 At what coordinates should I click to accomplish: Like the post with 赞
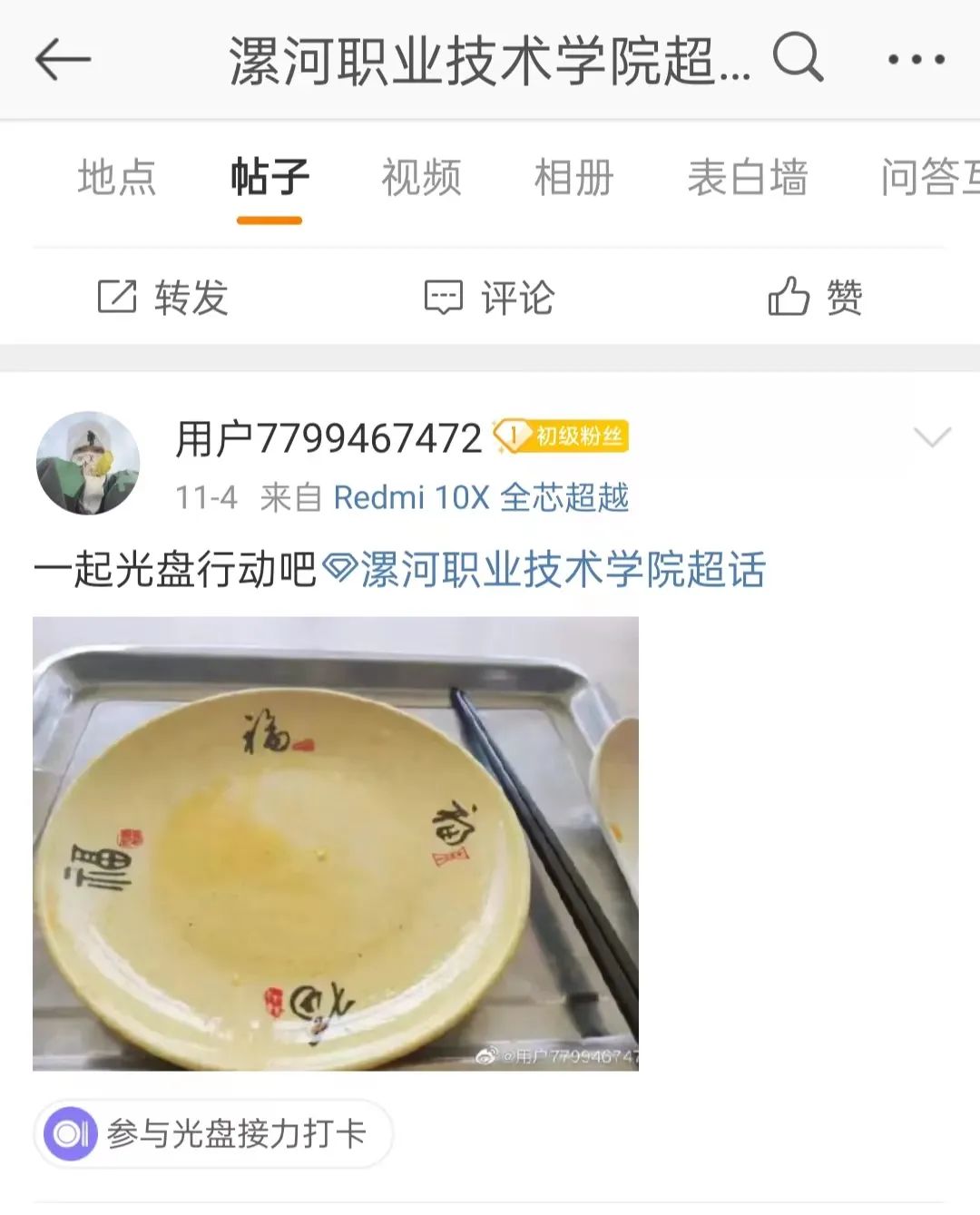[815, 298]
